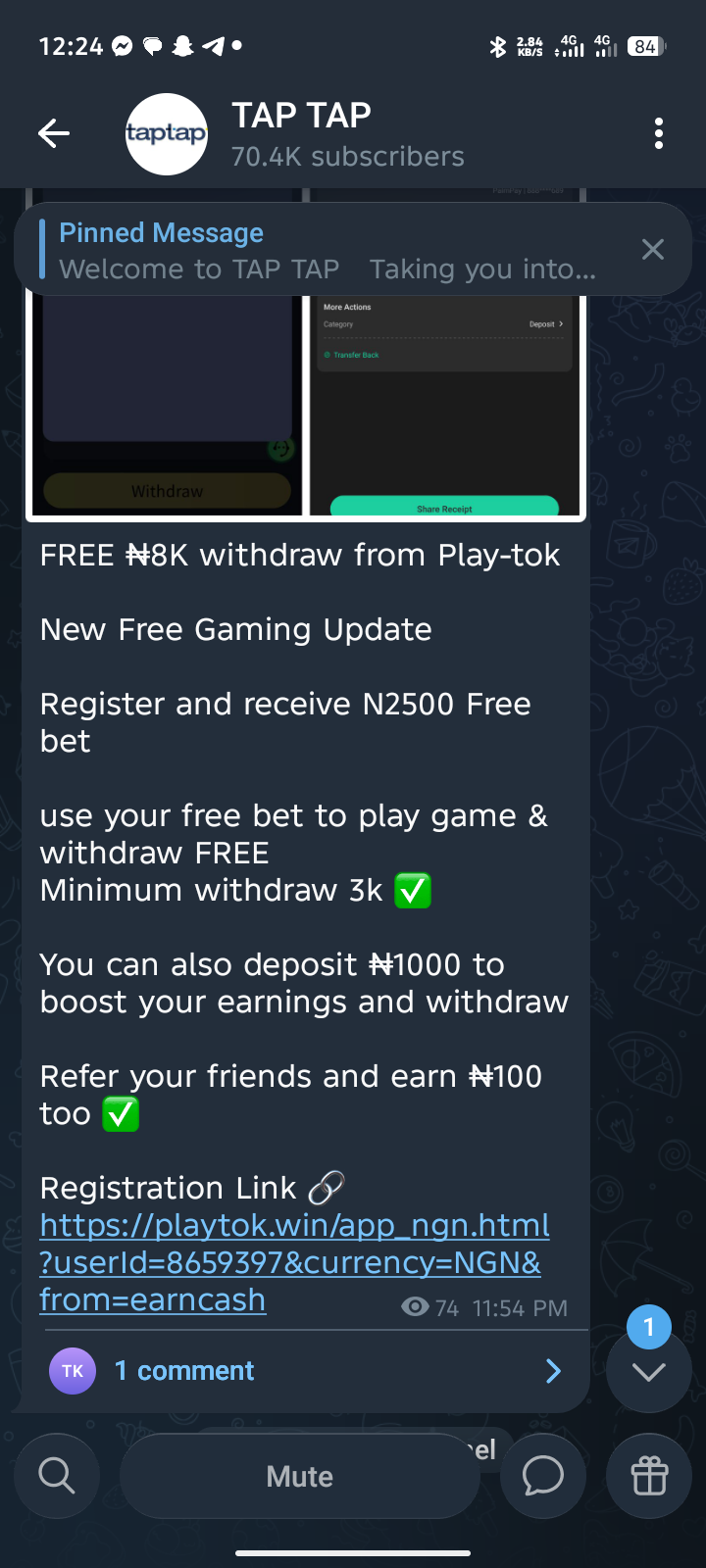Image resolution: width=706 pixels, height=1568 pixels.
Task: Mute the TAP TAP channel
Action: tap(300, 1476)
